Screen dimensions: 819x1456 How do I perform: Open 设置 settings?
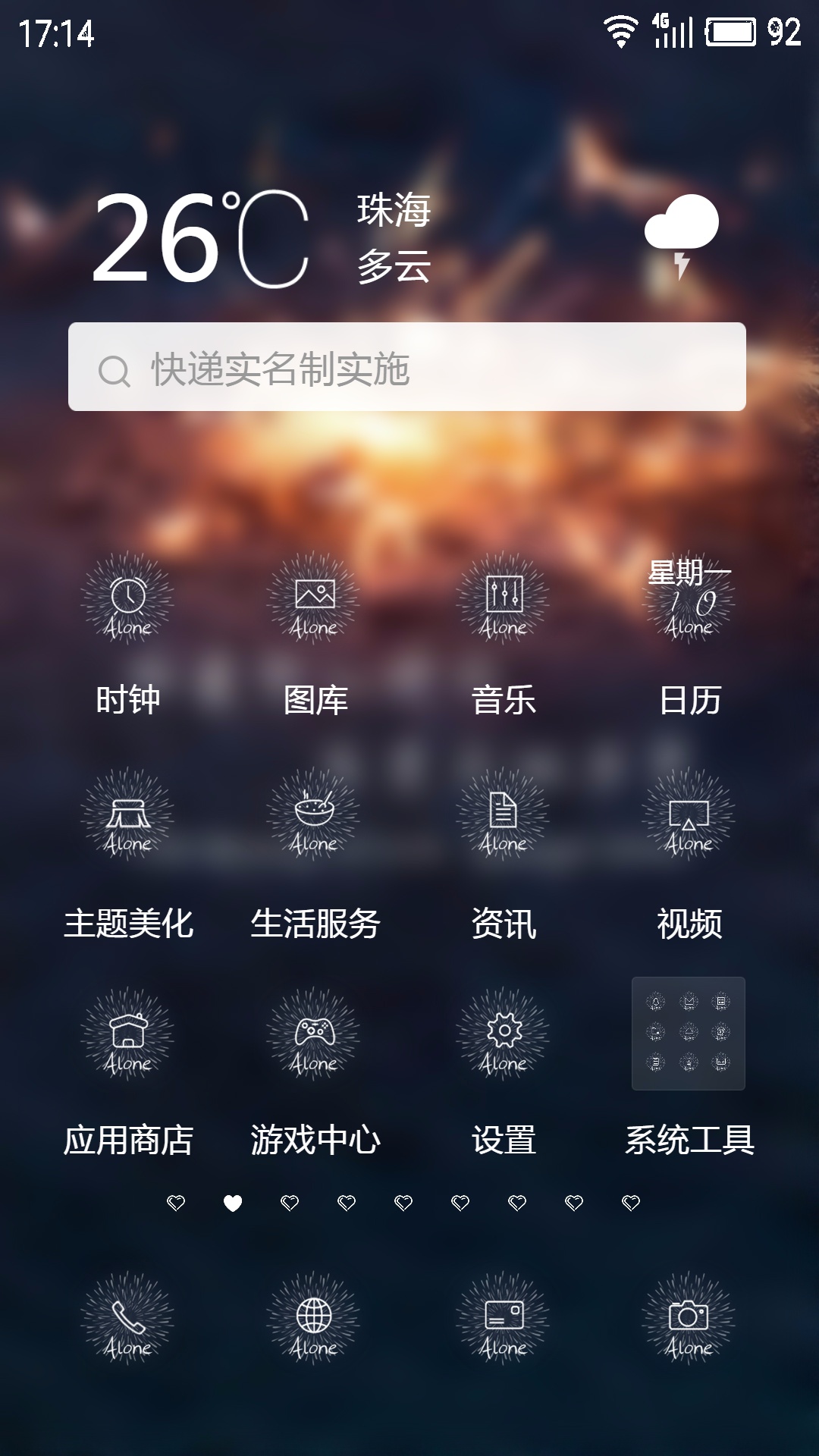coord(504,1034)
